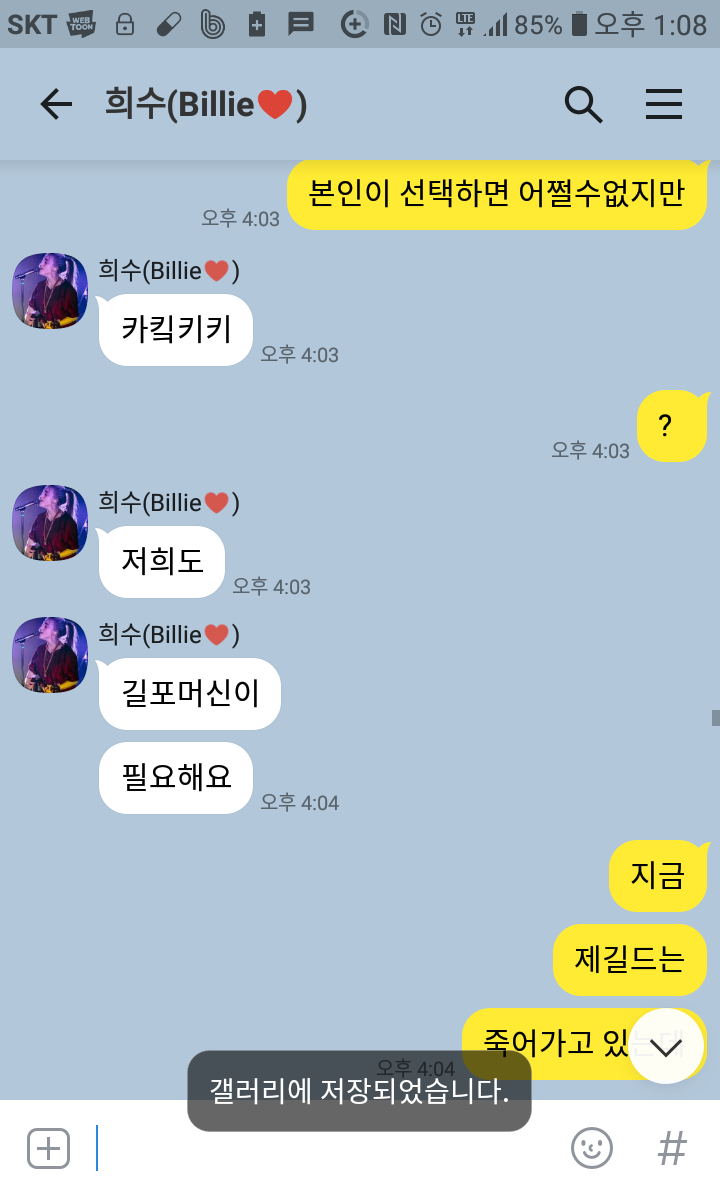Go back from the 희수(Billie) chat

tap(56, 104)
